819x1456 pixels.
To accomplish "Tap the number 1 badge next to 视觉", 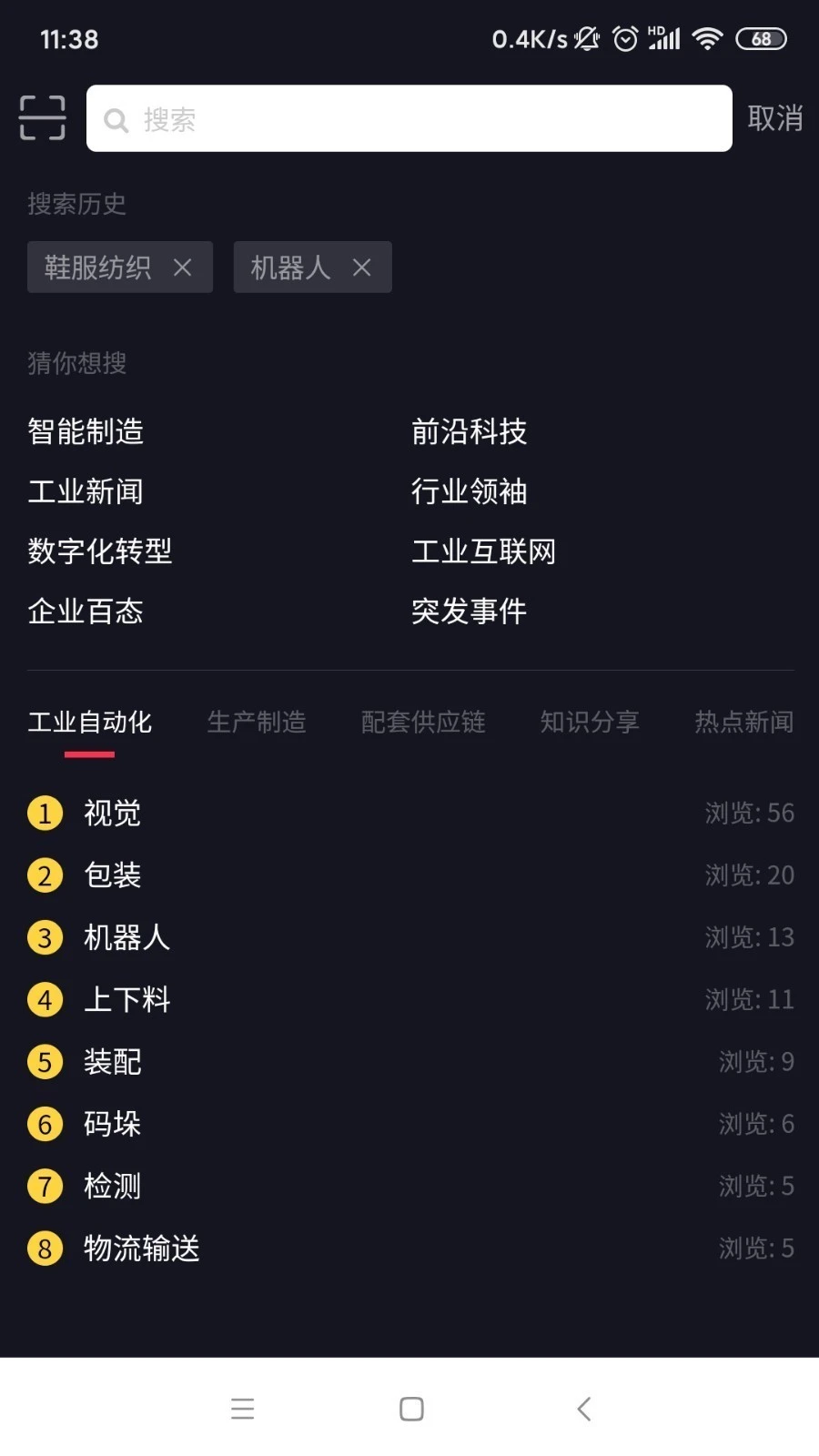I will tap(45, 813).
